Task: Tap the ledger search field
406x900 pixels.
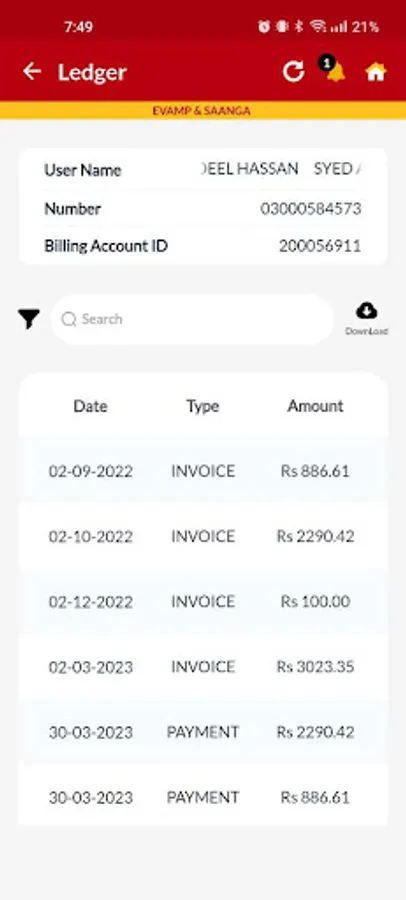Action: [x=192, y=319]
